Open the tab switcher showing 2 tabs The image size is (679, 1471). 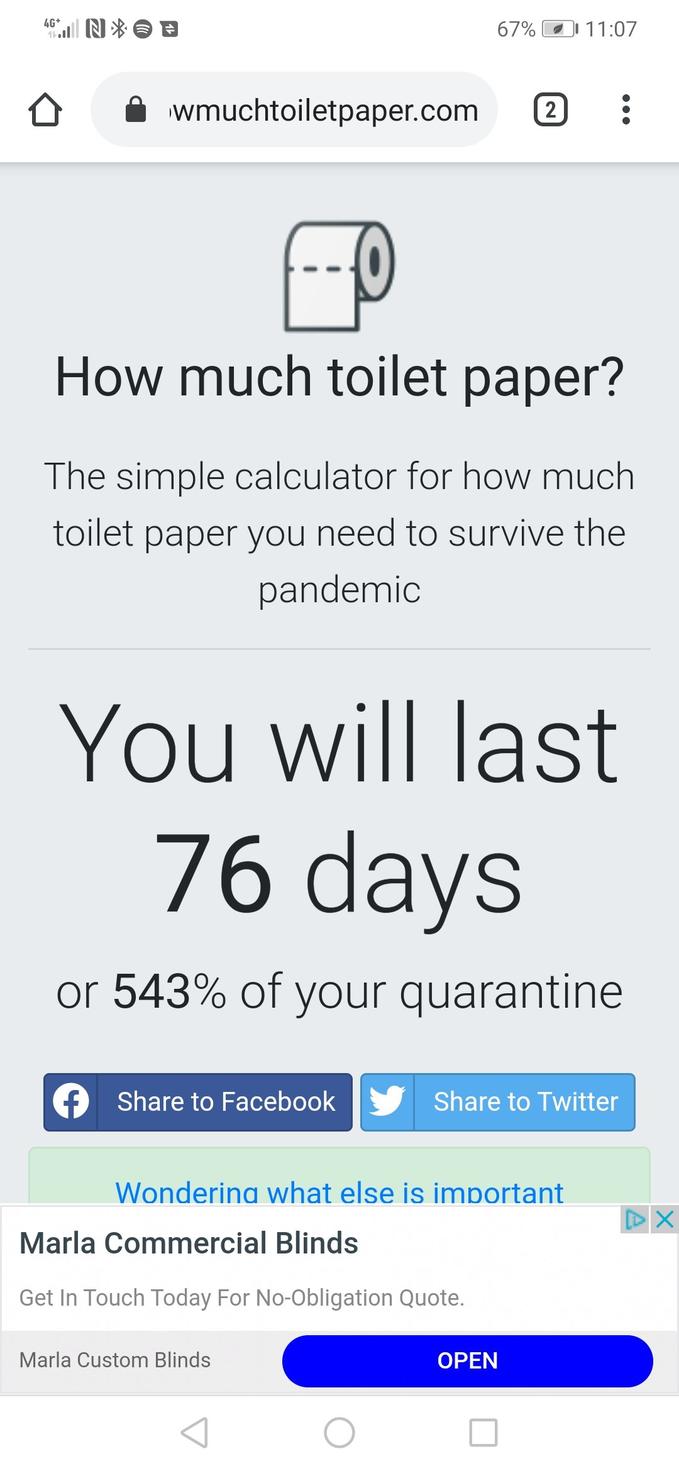click(x=550, y=110)
